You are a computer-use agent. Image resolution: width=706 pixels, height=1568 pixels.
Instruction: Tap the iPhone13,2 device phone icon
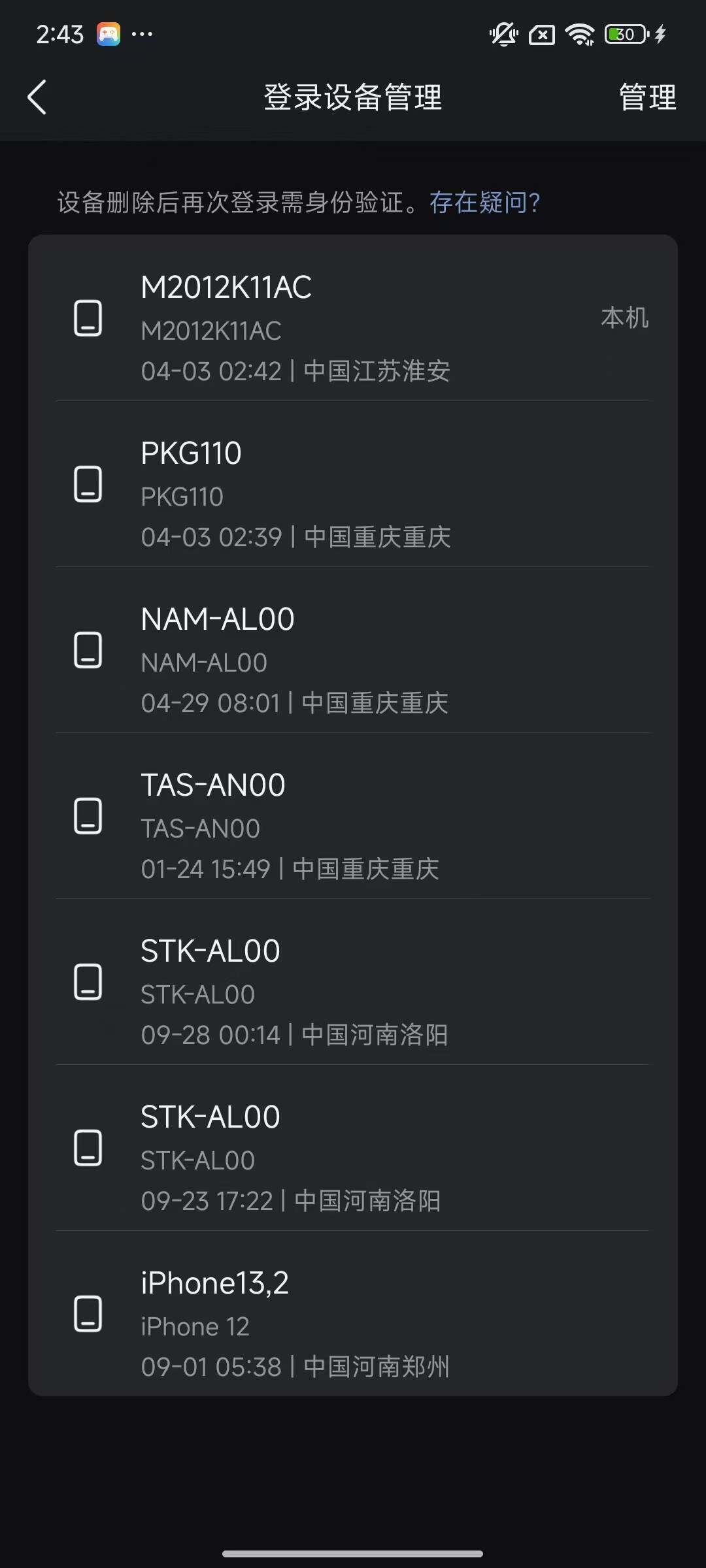pyautogui.click(x=90, y=1315)
